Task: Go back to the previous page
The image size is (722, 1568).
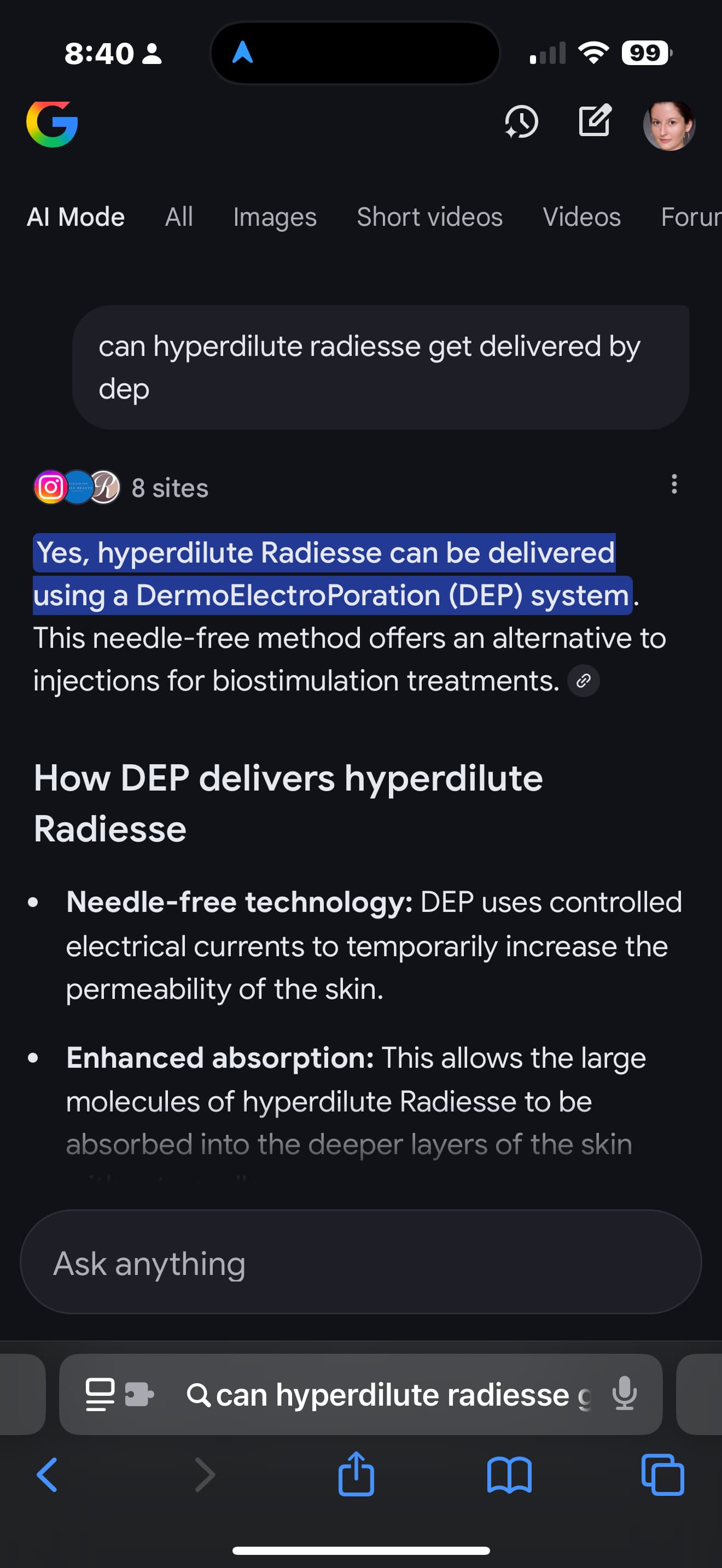Action: click(x=48, y=1476)
